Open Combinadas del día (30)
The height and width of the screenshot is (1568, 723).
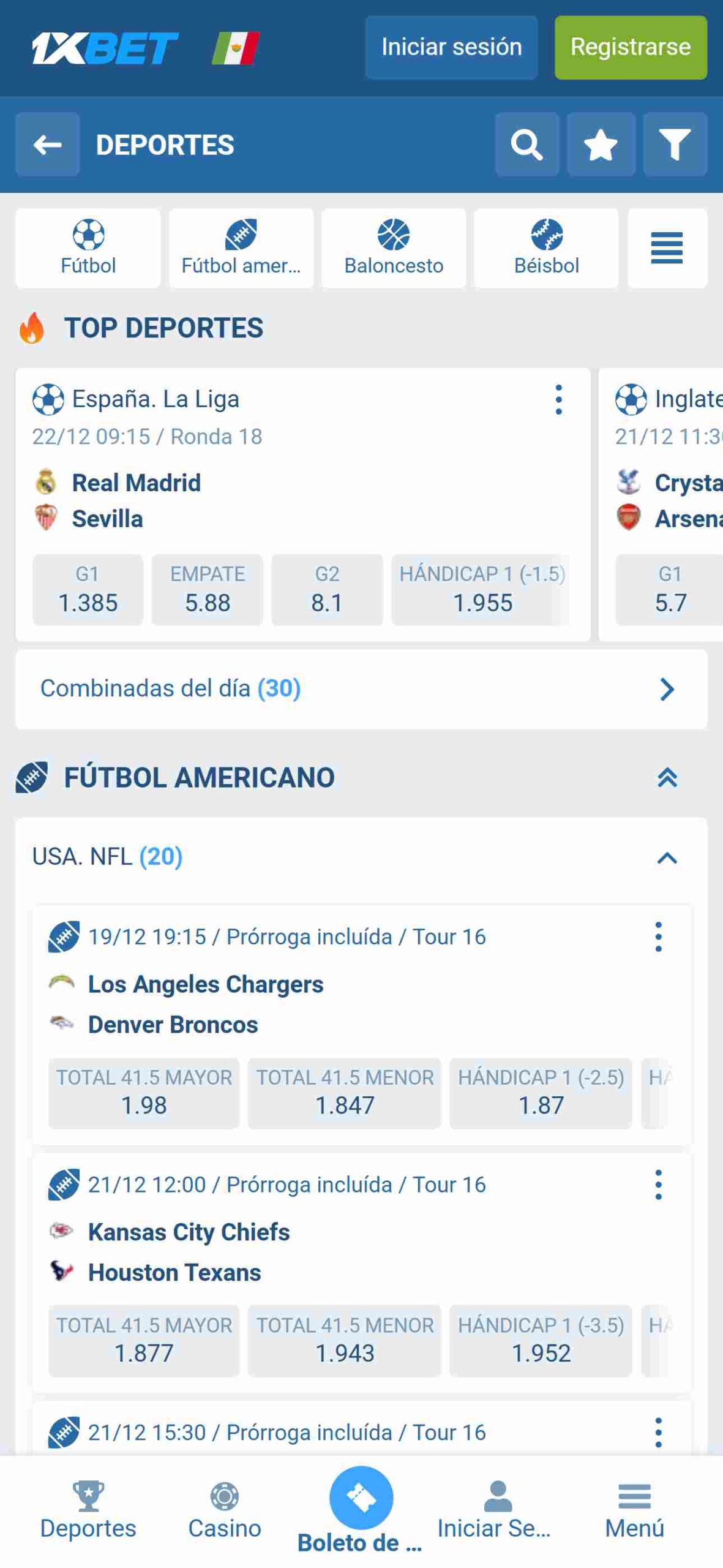pyautogui.click(x=361, y=689)
